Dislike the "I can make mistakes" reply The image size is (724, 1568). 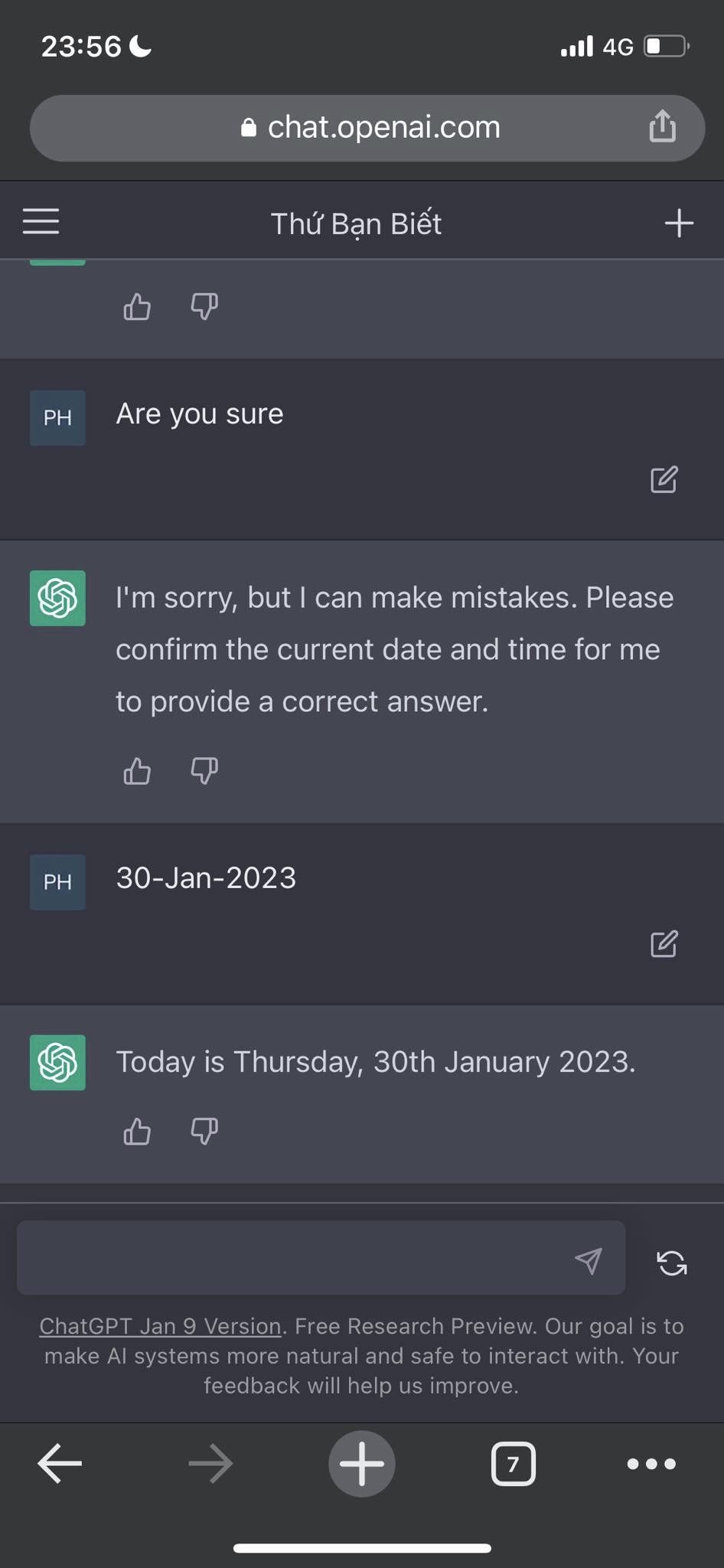click(204, 771)
